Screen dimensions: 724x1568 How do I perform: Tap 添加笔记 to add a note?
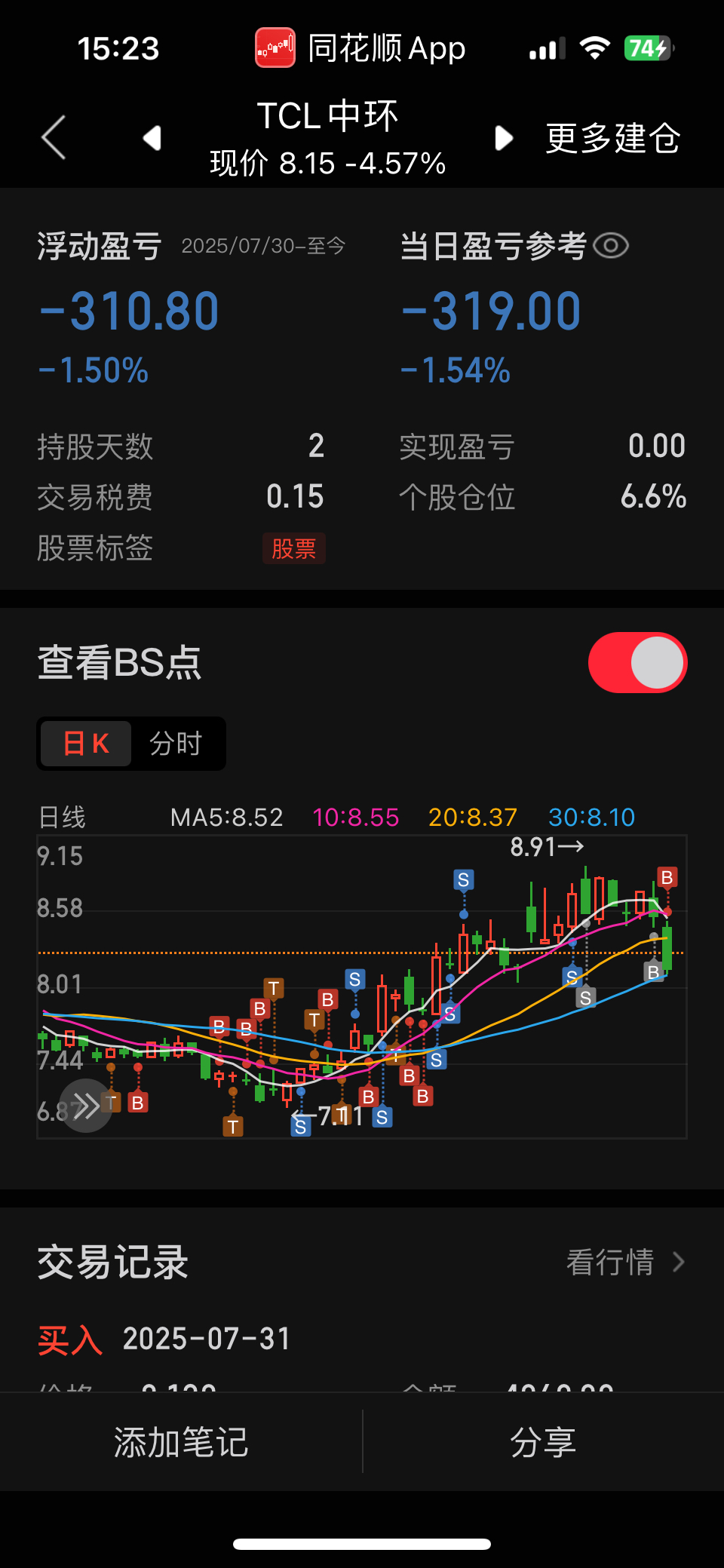click(x=181, y=1442)
